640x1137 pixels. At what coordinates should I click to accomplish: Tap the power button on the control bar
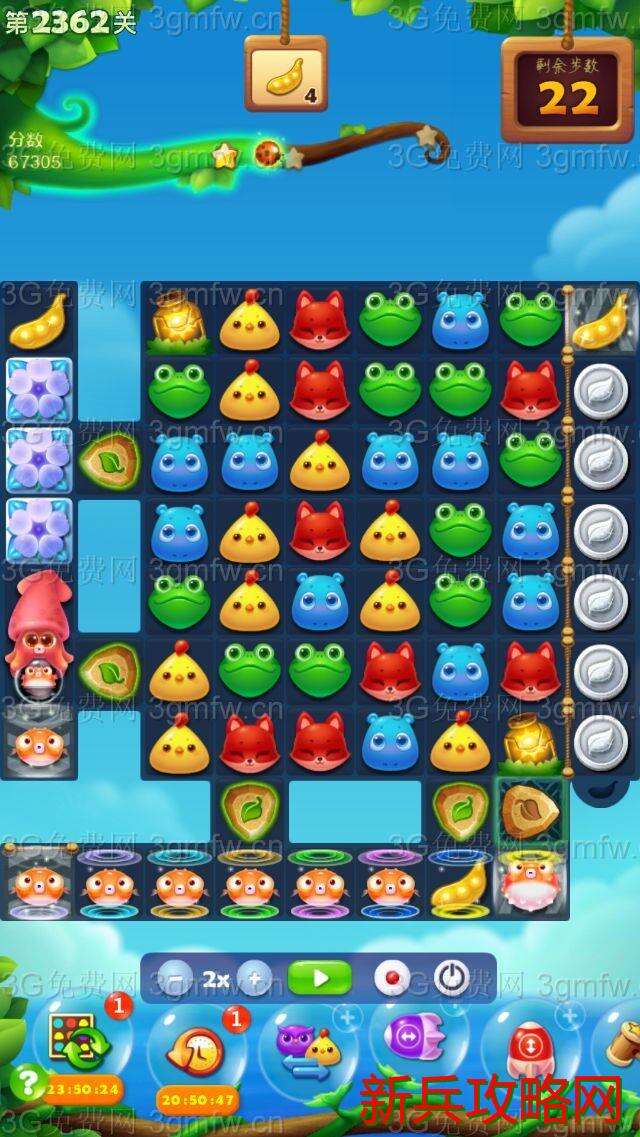point(452,978)
